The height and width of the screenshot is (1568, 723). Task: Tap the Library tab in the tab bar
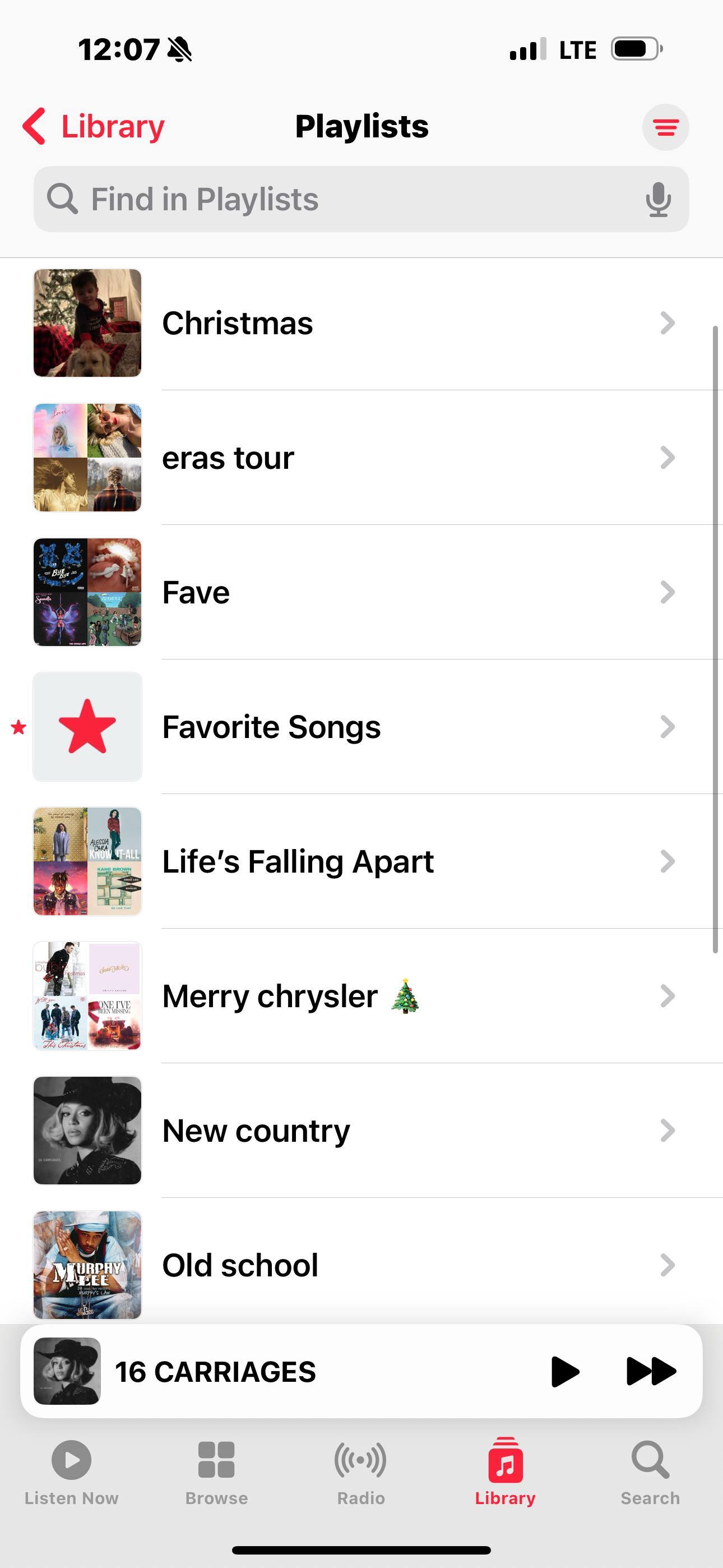pos(505,1471)
